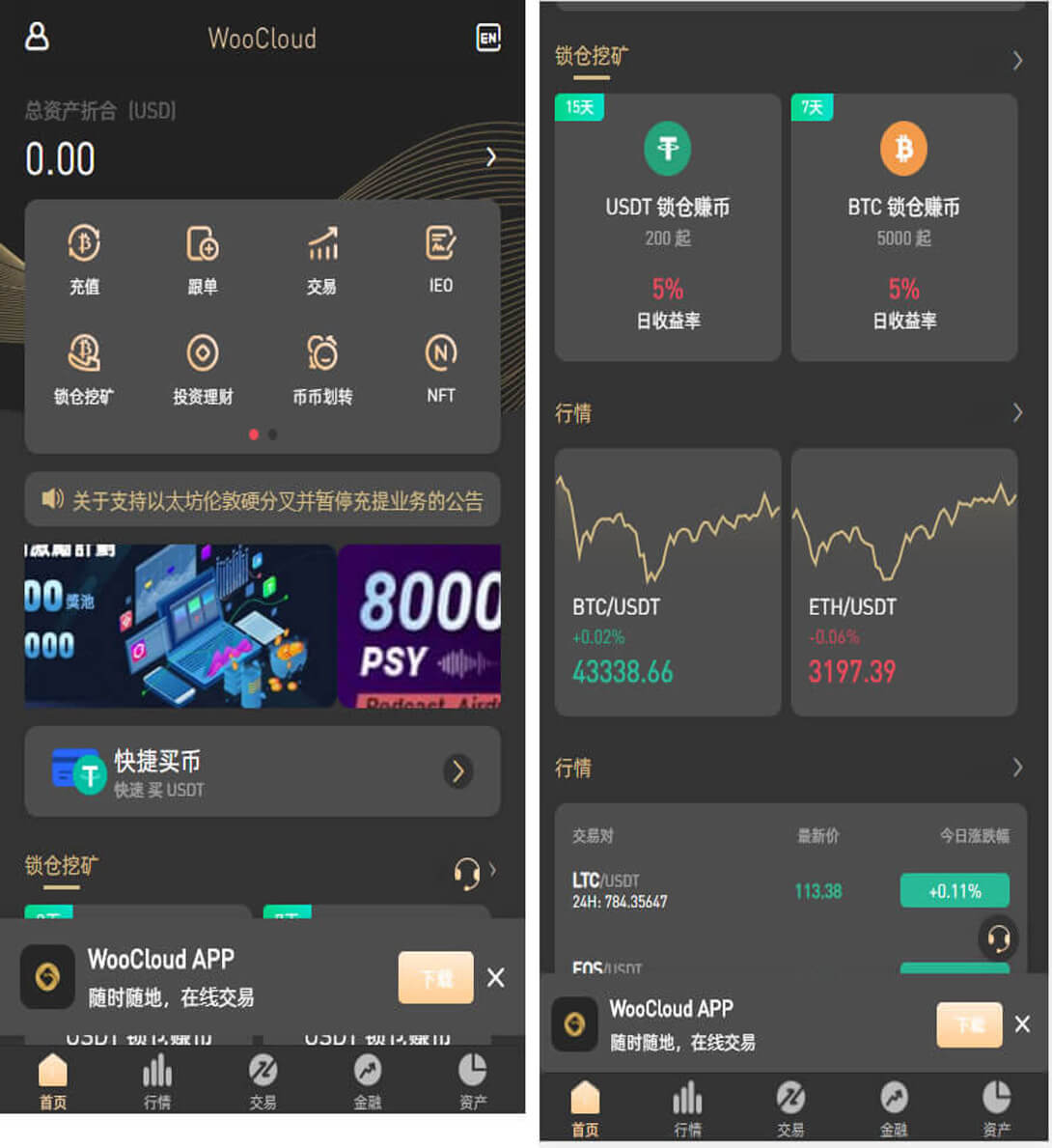Switch to the 行情 bottom tab
1052x1148 pixels.
click(x=157, y=1079)
